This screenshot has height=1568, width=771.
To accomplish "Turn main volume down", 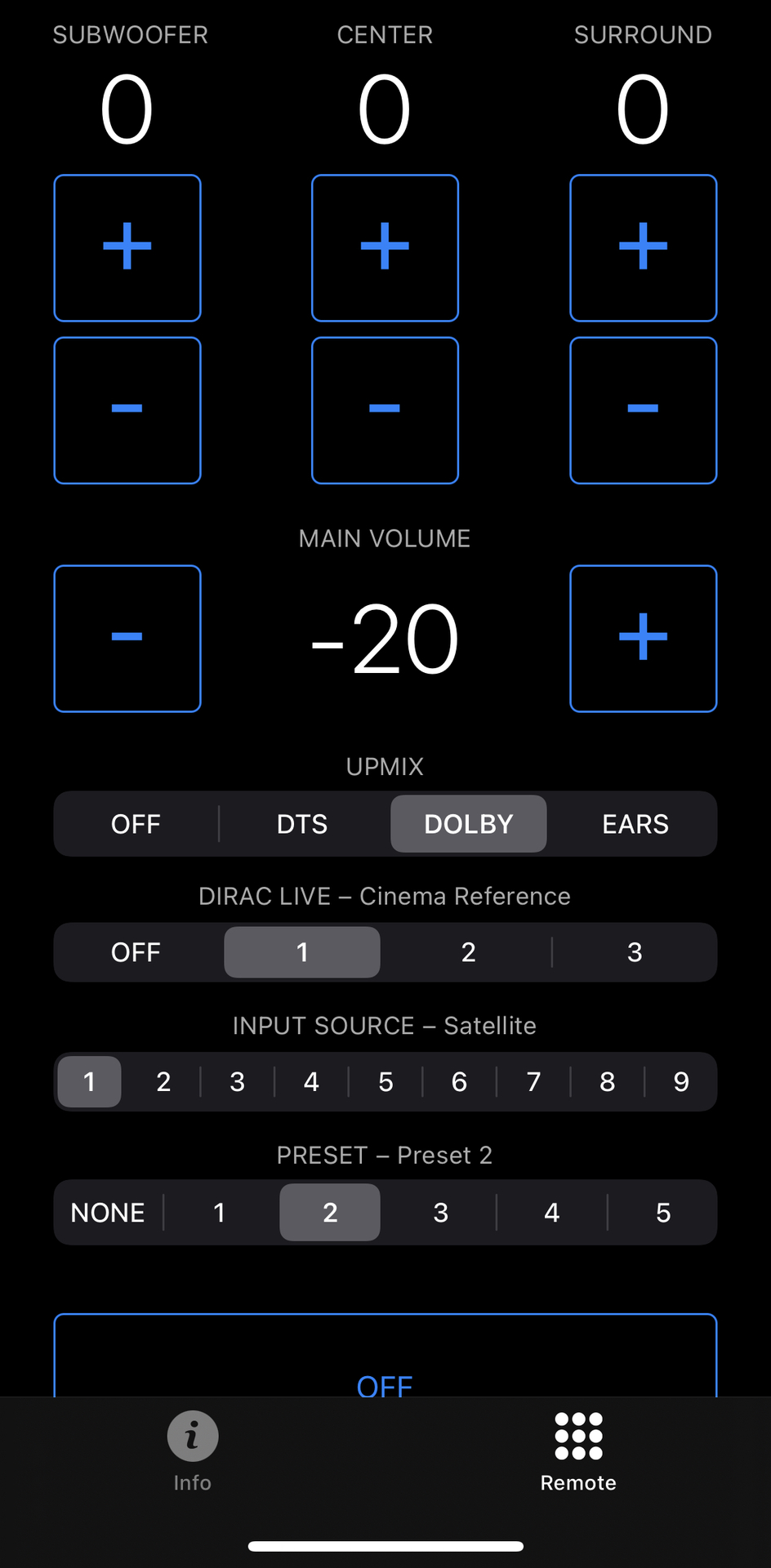I will (127, 638).
